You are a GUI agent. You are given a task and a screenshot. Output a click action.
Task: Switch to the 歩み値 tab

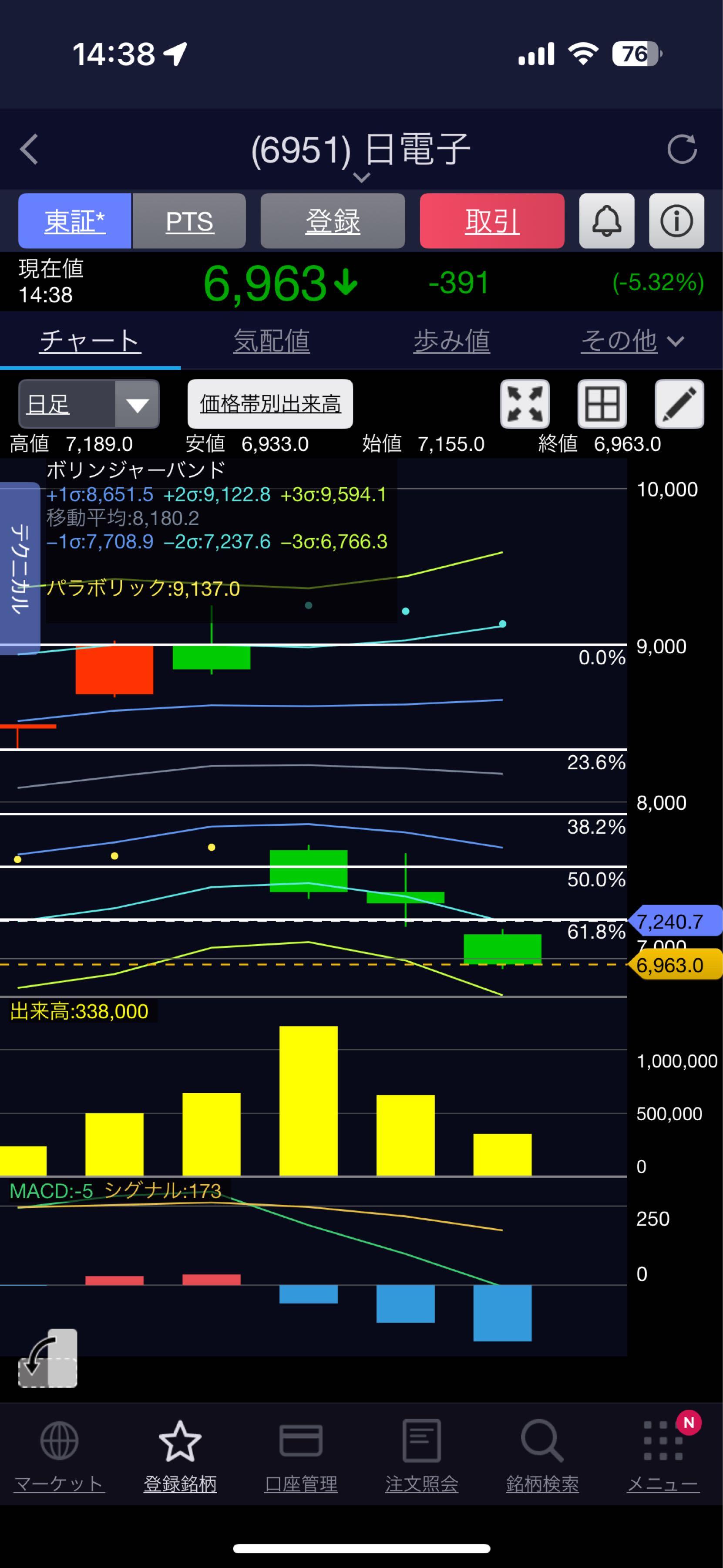[x=452, y=341]
